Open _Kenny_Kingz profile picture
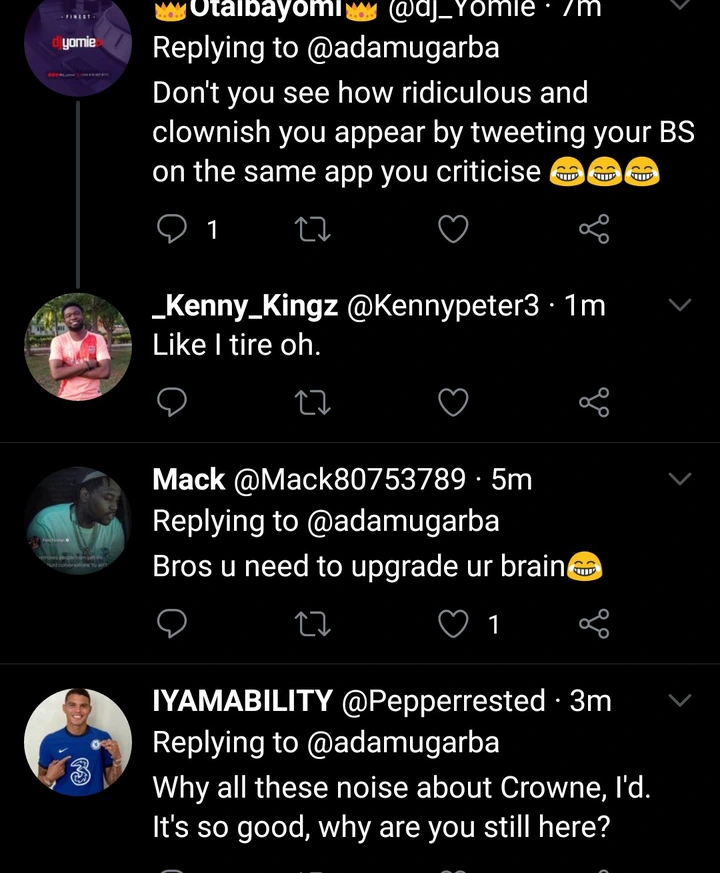This screenshot has width=720, height=873. 78,346
